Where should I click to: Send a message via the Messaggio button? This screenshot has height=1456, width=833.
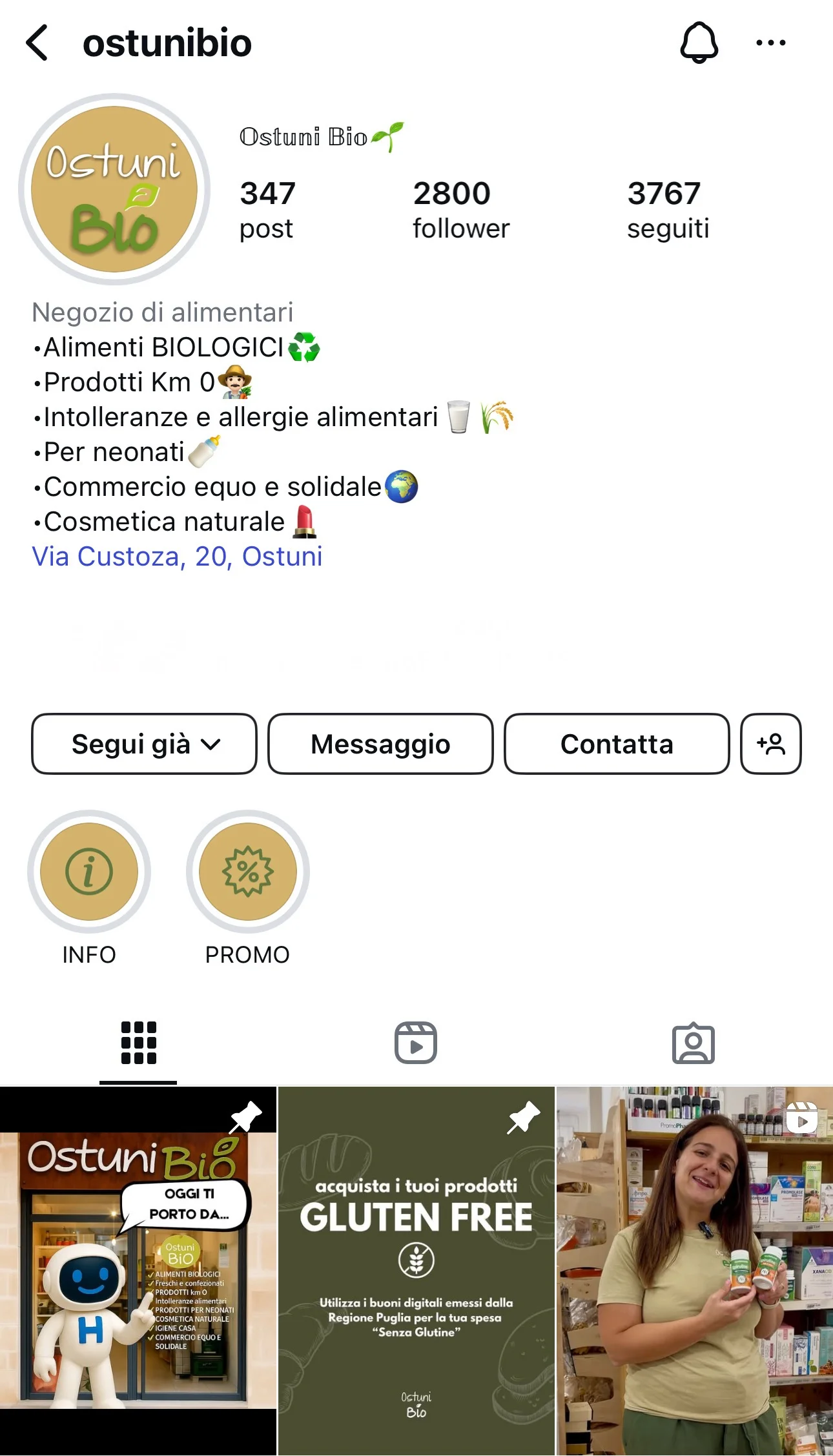(x=380, y=744)
